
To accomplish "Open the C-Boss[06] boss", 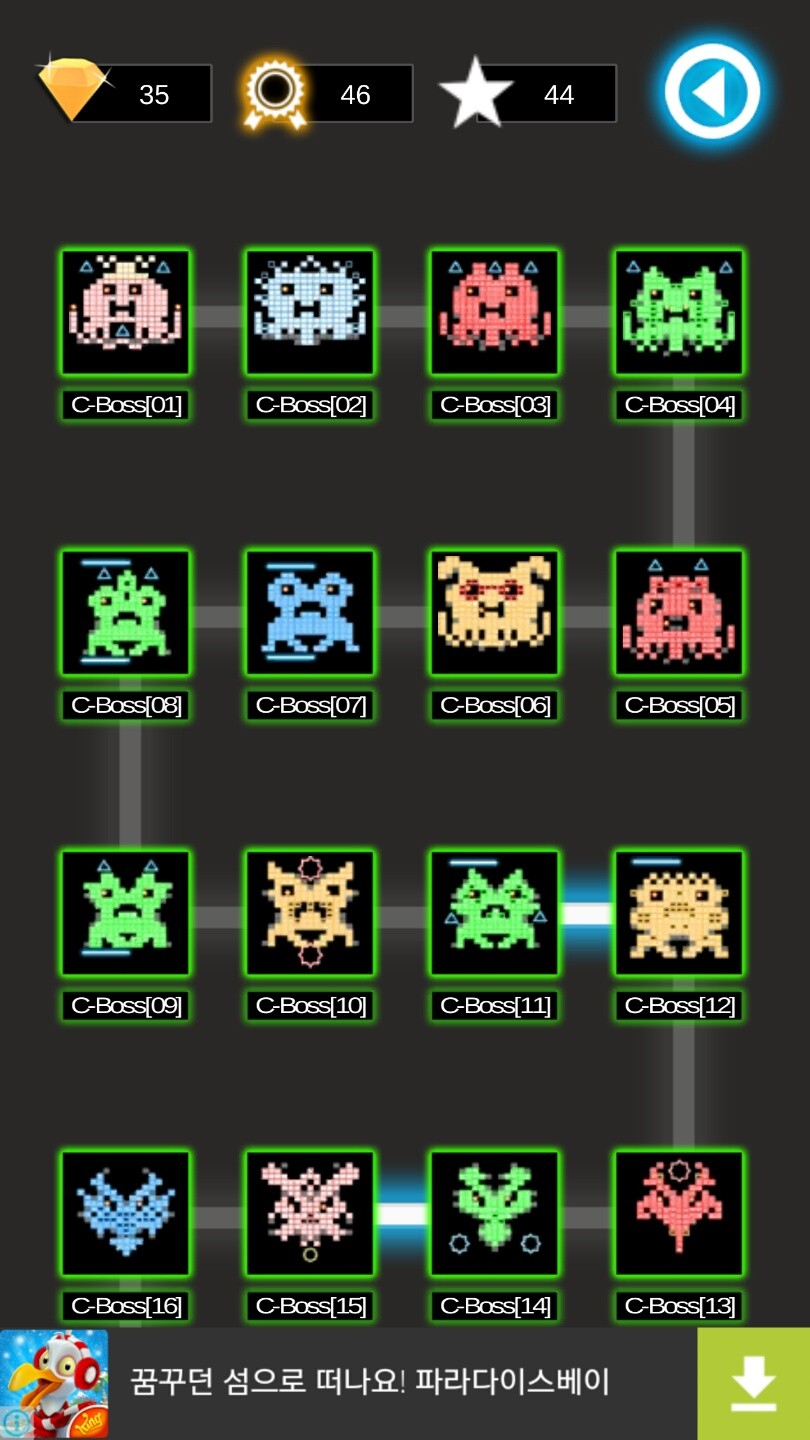I will click(495, 612).
